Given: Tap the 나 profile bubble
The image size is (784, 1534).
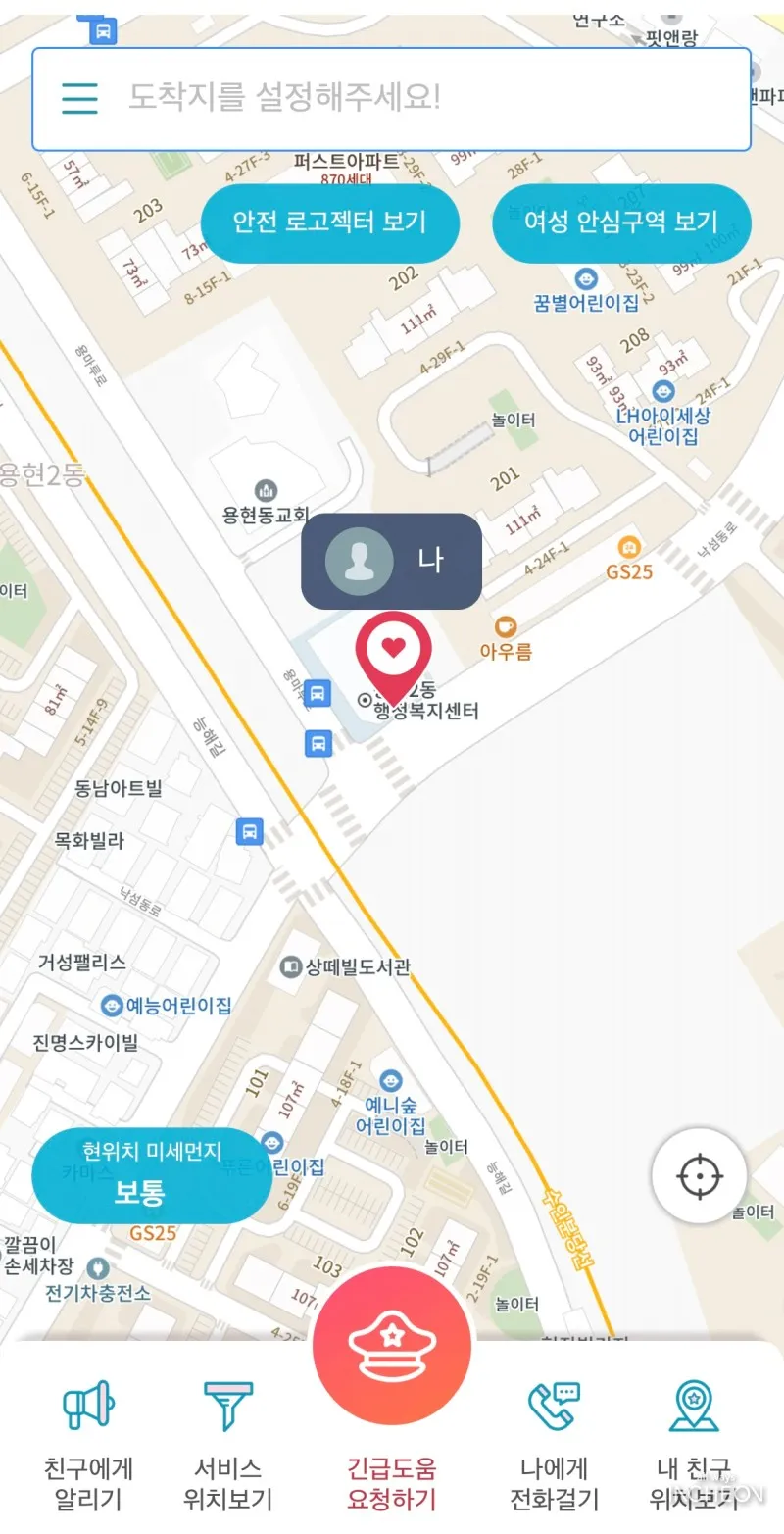Looking at the screenshot, I should (x=391, y=562).
